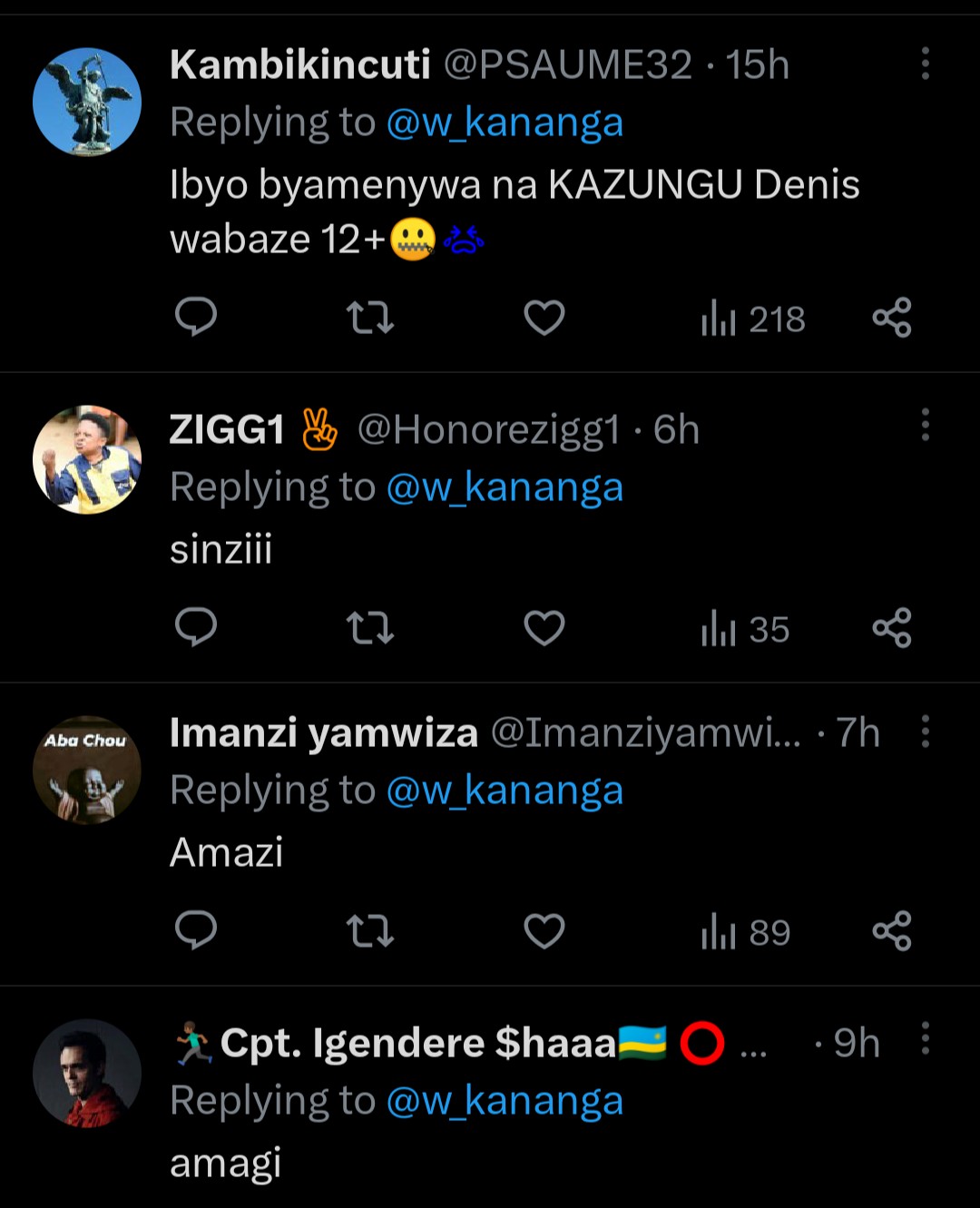Share Kambikincuti's reply
980x1208 pixels.
(892, 318)
